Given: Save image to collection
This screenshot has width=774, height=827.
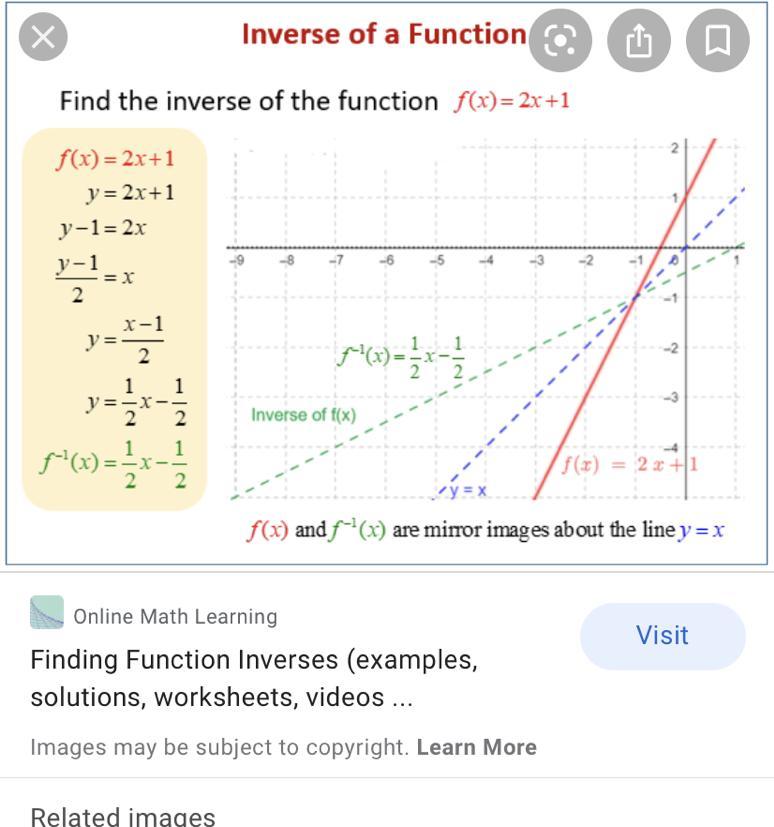Looking at the screenshot, I should point(717,40).
